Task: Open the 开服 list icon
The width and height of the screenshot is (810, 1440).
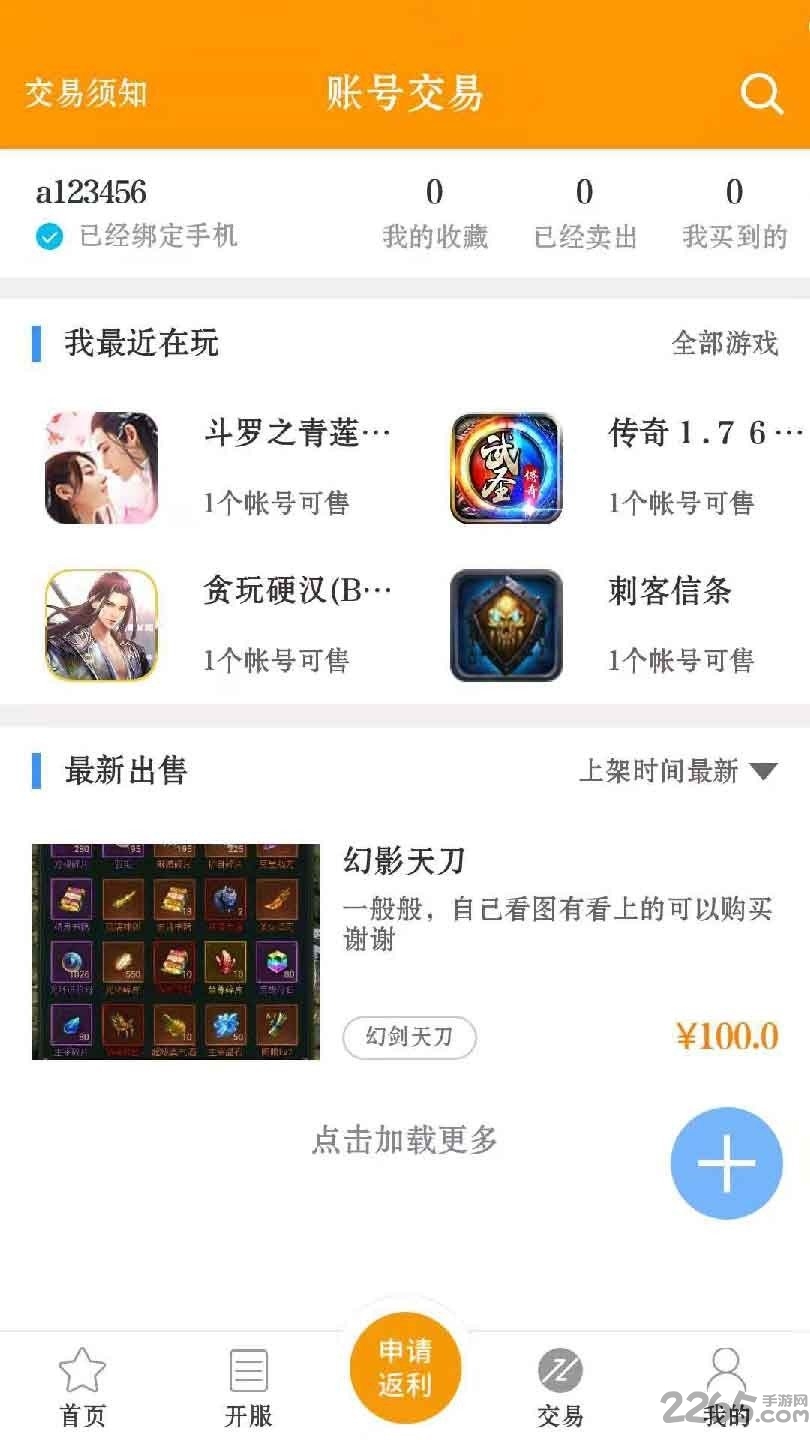Action: tap(248, 1380)
